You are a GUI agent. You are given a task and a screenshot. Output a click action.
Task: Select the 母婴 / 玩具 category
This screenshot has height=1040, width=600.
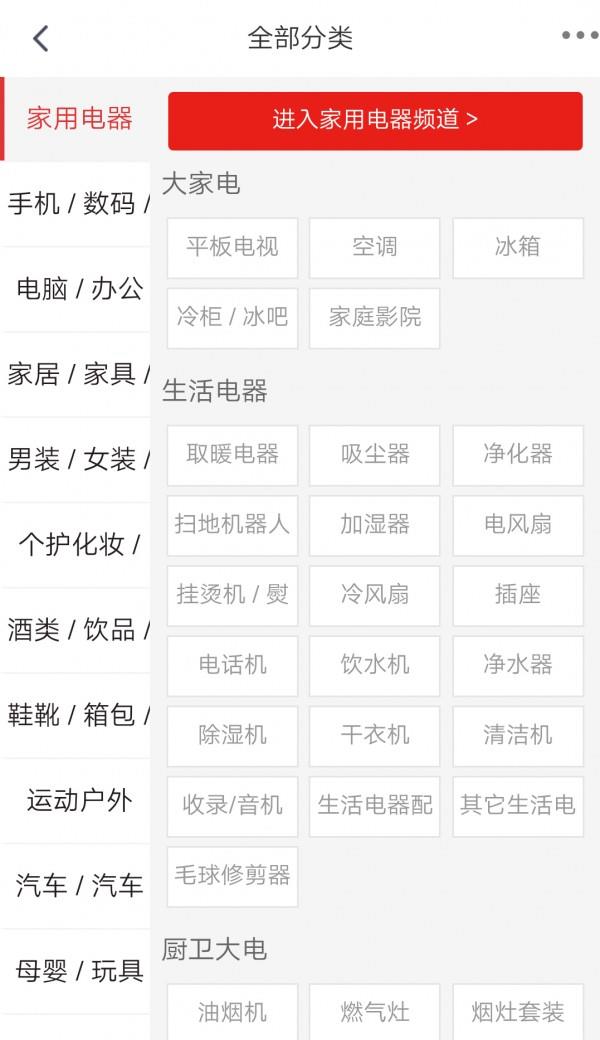(75, 971)
